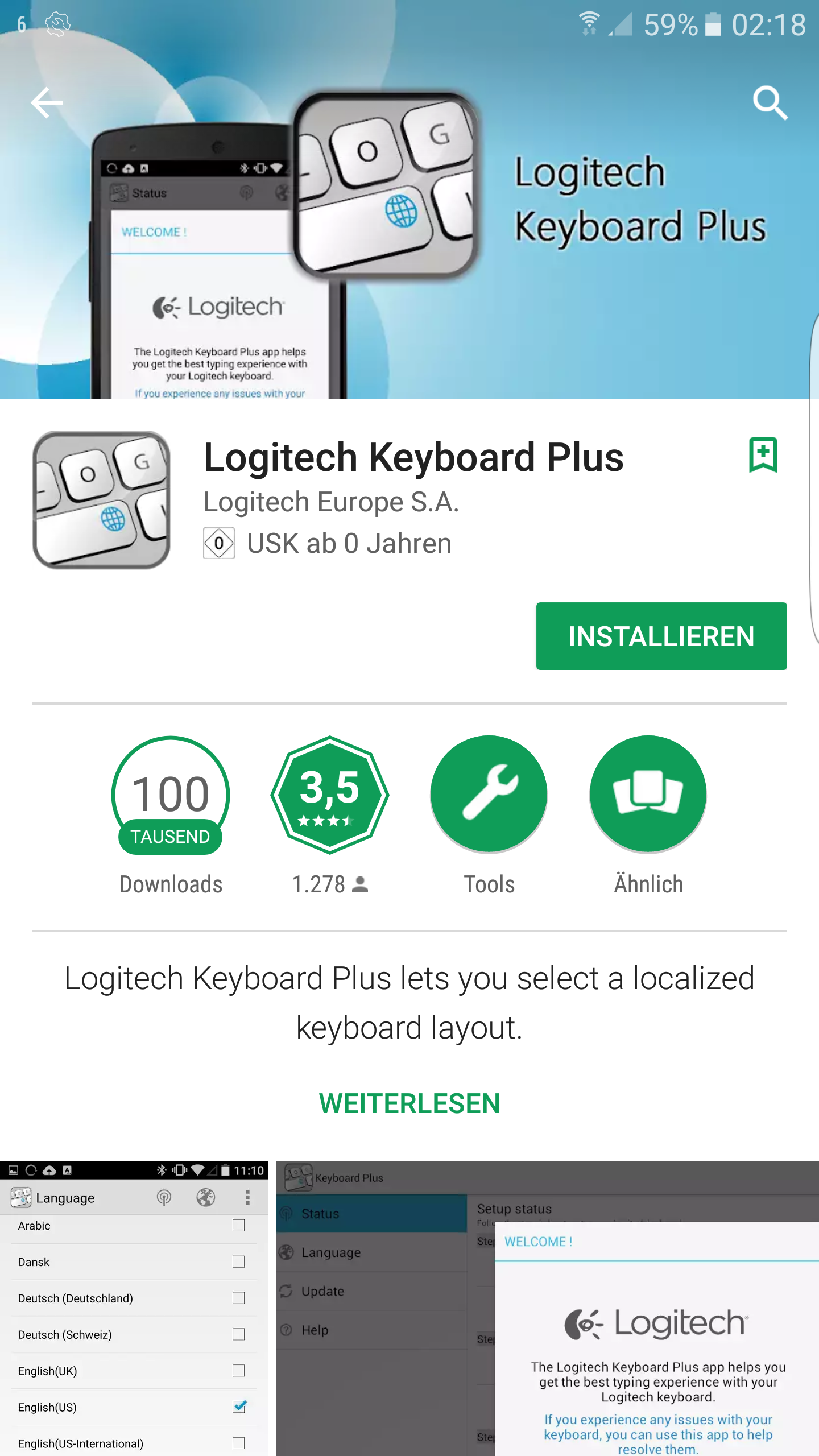
Task: Go back using the arrow icon
Action: [x=47, y=103]
